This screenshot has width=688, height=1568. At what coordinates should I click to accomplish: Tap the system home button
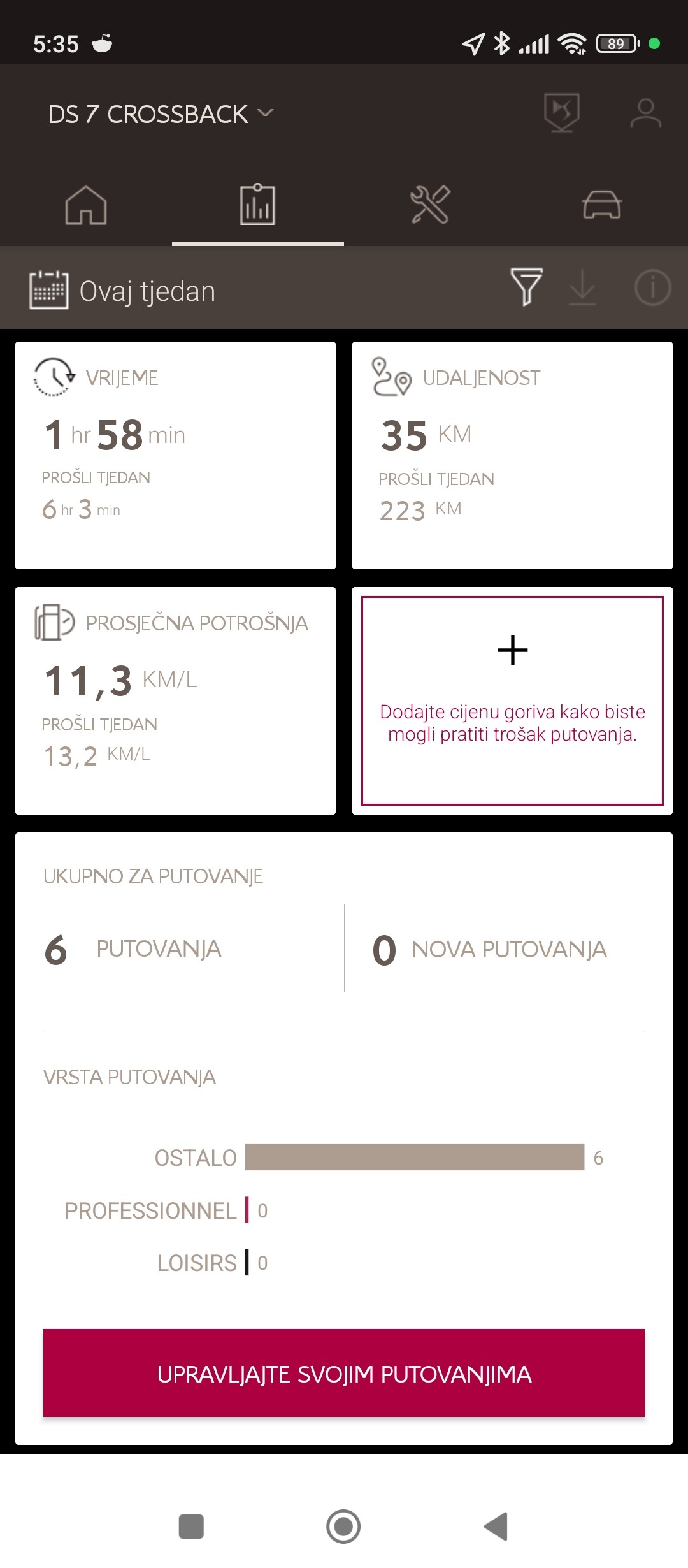[x=343, y=1526]
